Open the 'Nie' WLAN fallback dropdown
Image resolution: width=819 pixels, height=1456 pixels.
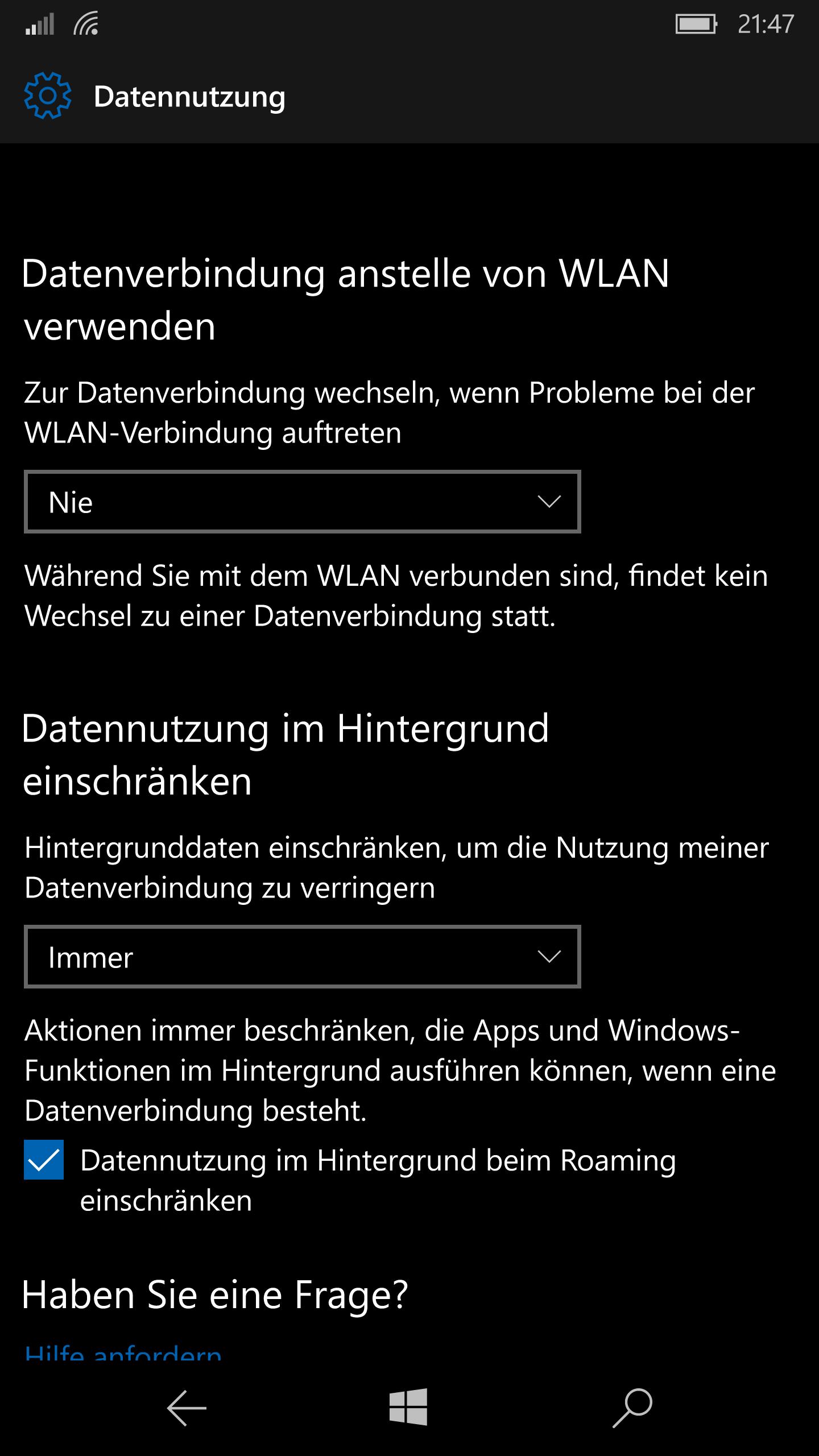(x=302, y=502)
